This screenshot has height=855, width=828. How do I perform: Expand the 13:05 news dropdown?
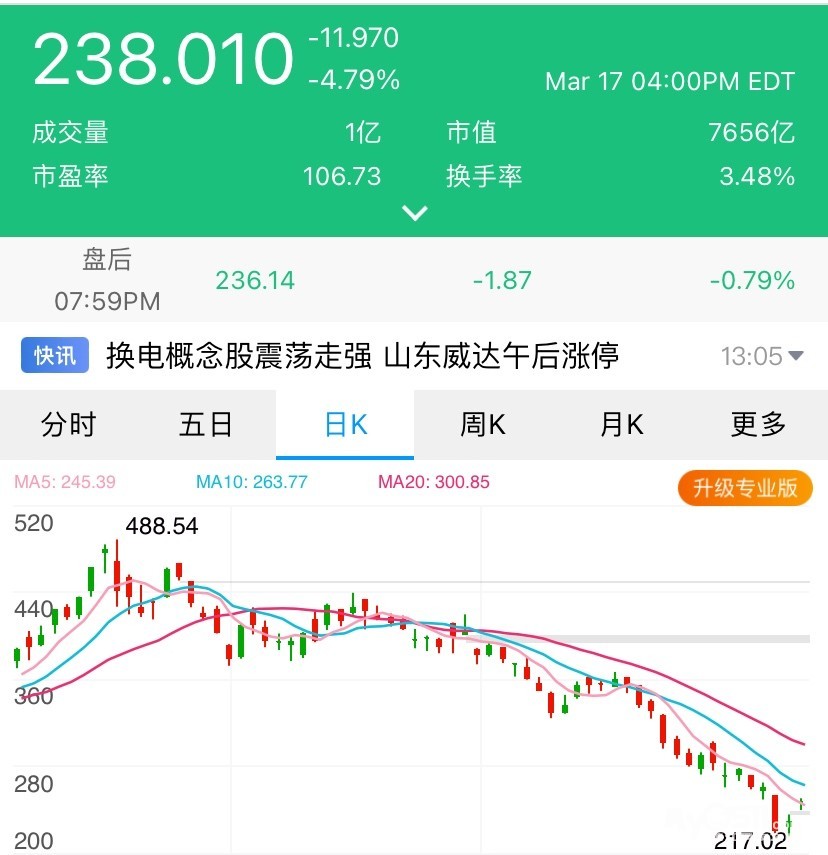[796, 356]
